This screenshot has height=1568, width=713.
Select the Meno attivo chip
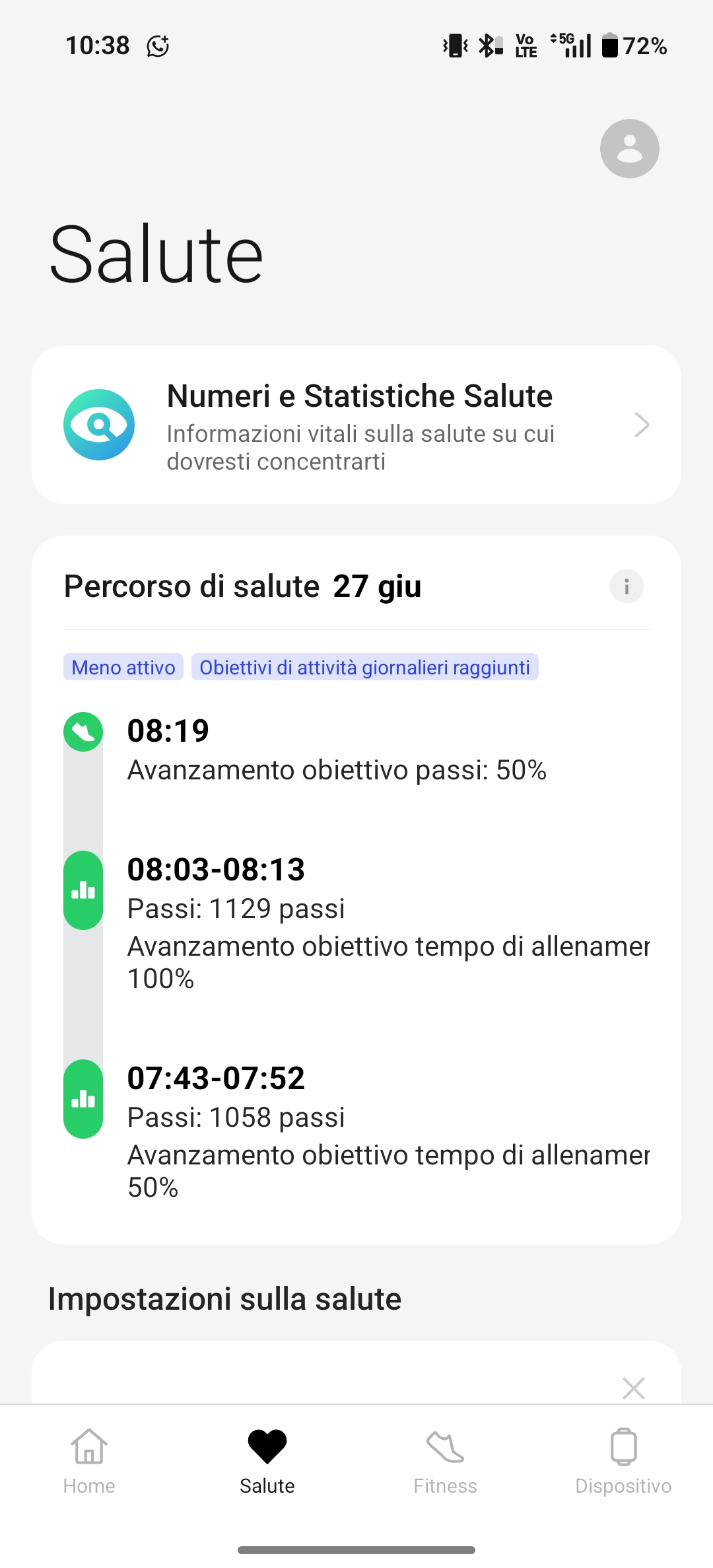tap(123, 667)
